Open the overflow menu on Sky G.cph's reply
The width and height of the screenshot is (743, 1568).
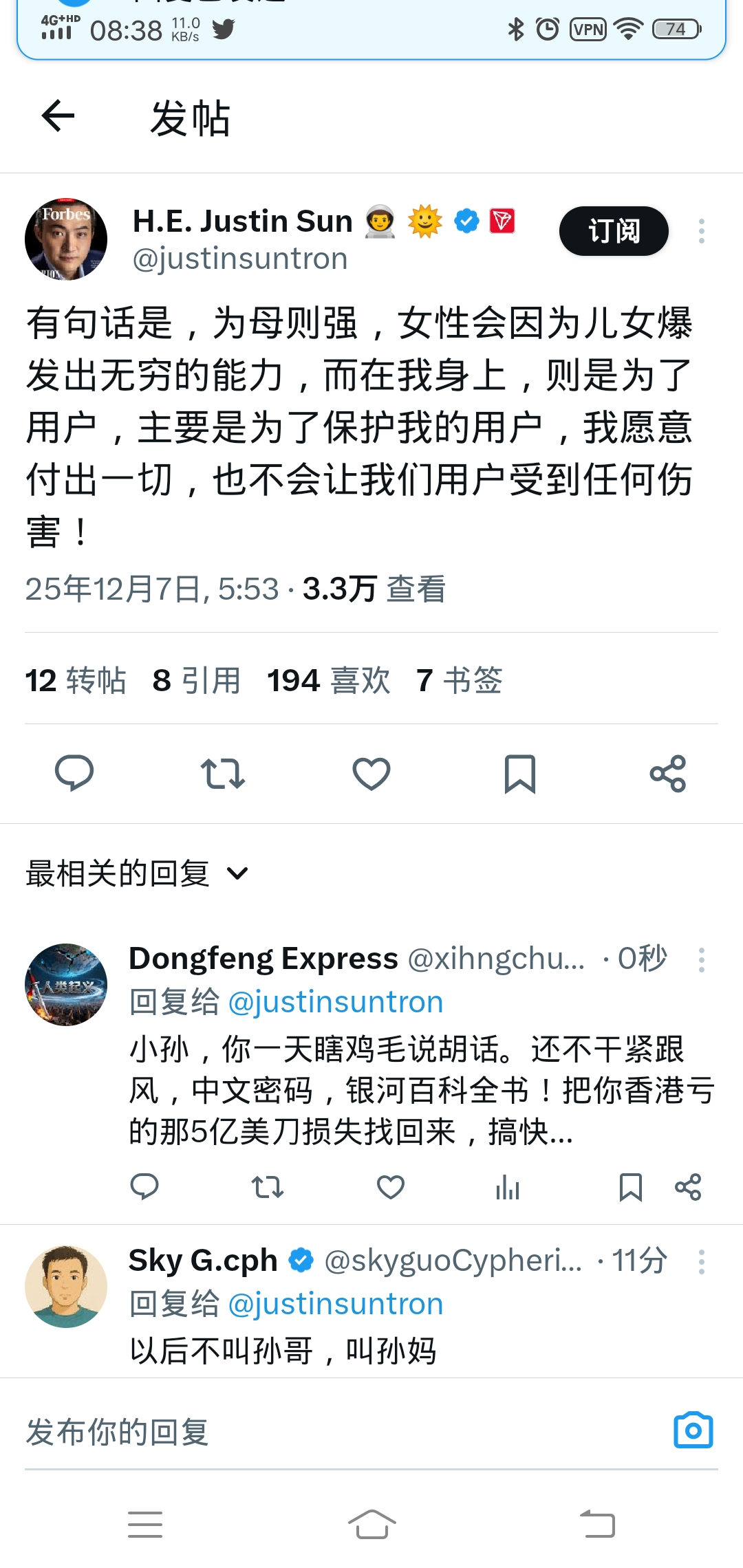click(701, 1262)
